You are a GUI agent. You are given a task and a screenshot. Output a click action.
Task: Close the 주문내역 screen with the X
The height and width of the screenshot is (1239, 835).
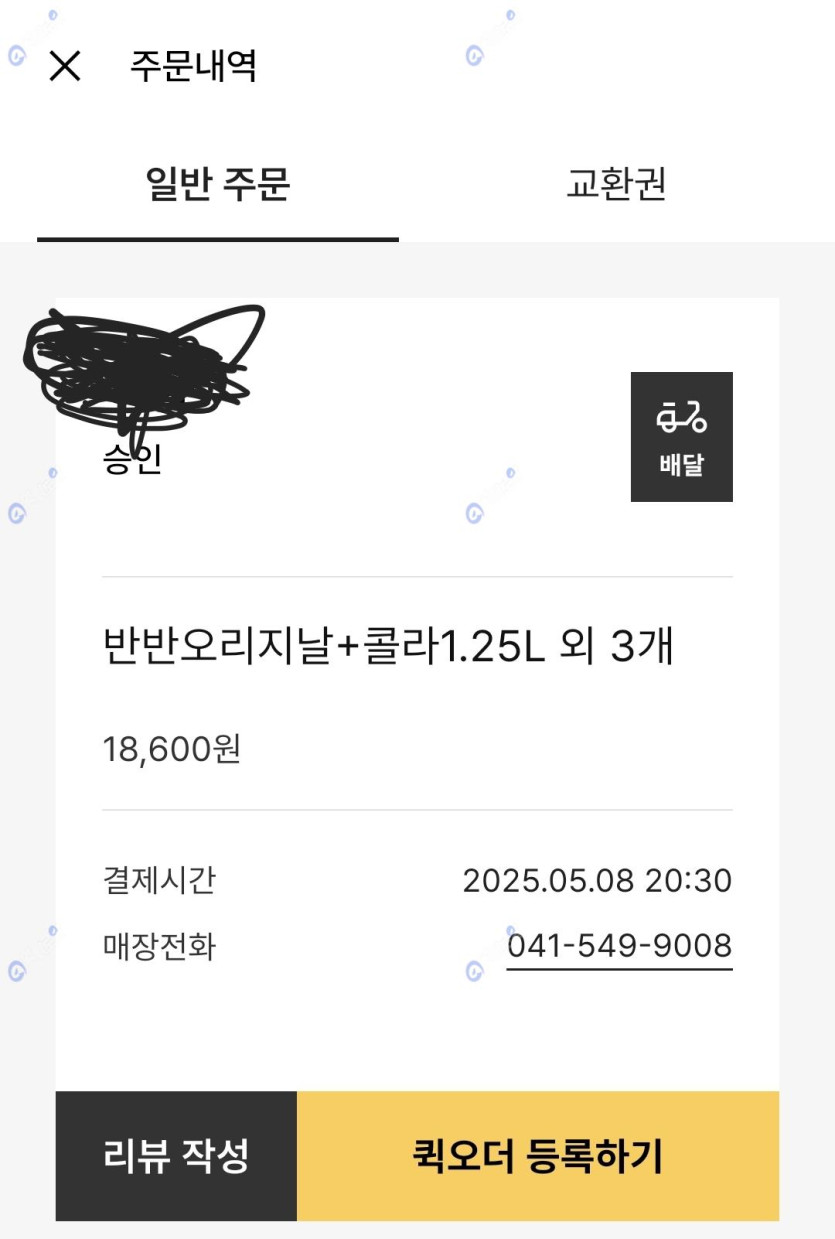tap(65, 67)
